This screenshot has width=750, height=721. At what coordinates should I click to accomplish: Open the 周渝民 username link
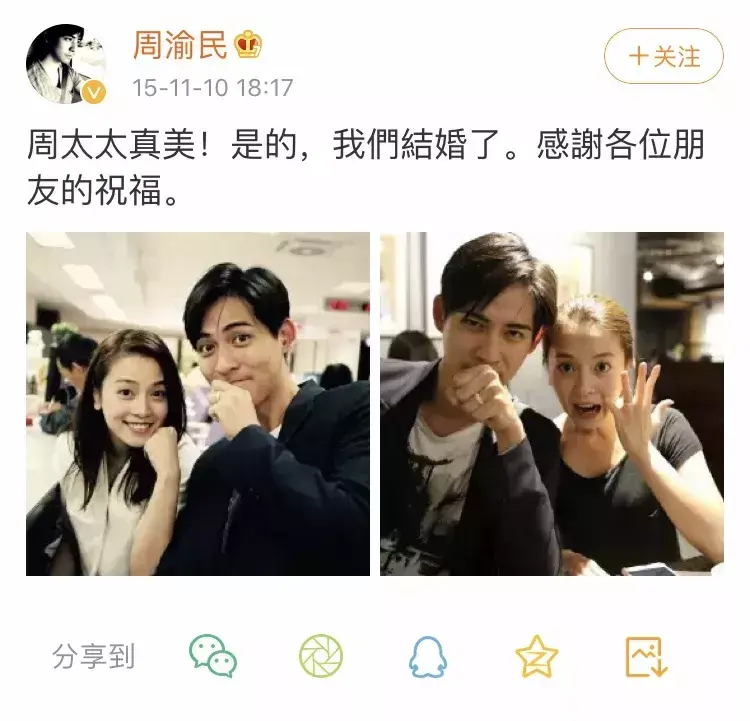tap(183, 45)
